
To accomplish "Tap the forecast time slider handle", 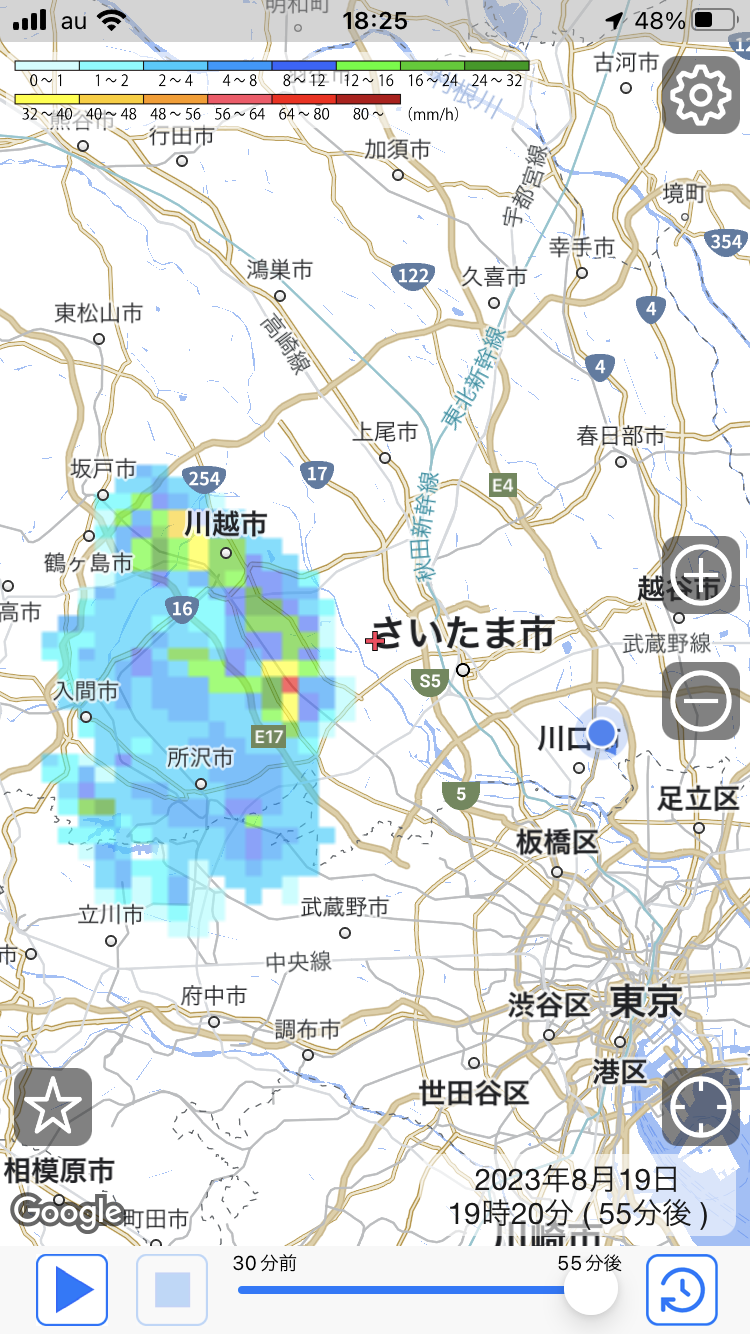I will (590, 1290).
